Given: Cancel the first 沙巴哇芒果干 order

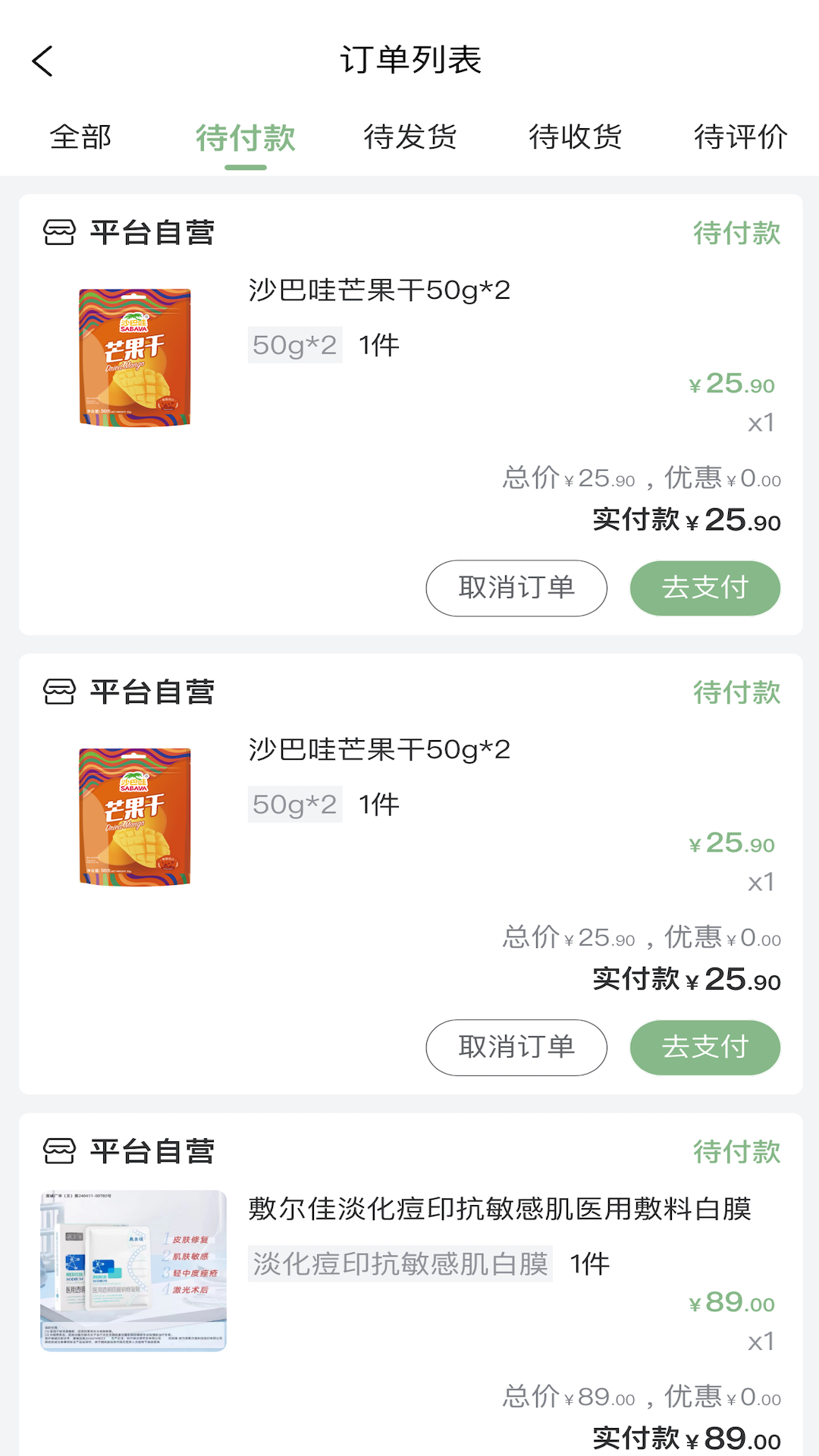Looking at the screenshot, I should click(516, 588).
